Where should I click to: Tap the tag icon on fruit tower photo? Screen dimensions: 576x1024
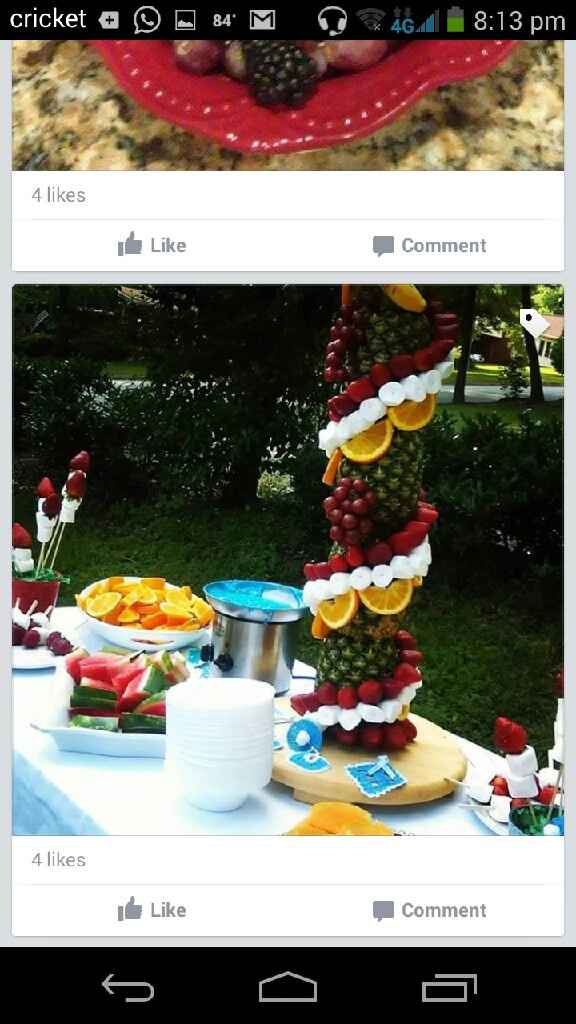[x=534, y=322]
